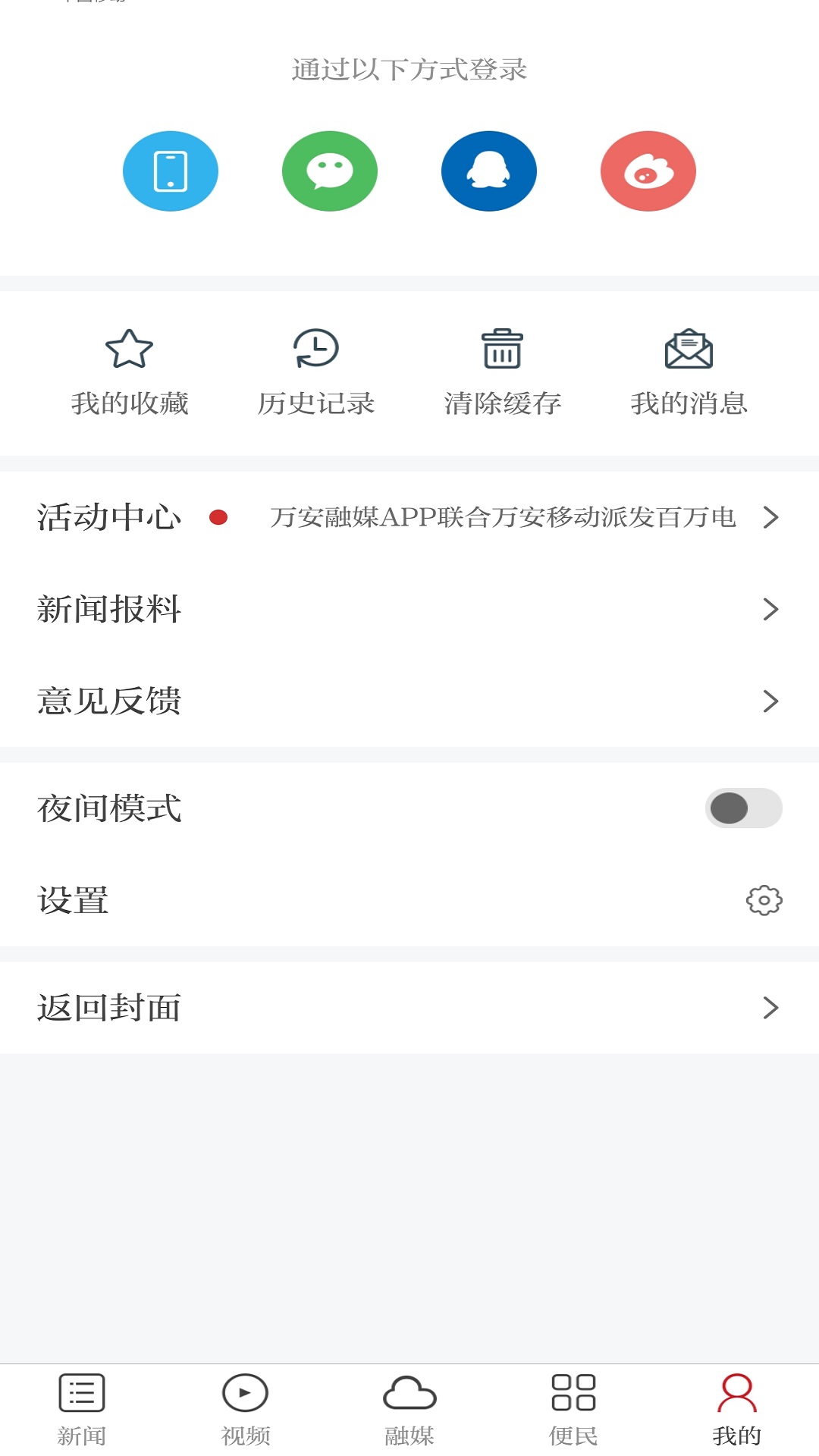Expand 新闻报料 entry
The width and height of the screenshot is (819, 1456).
pyautogui.click(x=409, y=610)
